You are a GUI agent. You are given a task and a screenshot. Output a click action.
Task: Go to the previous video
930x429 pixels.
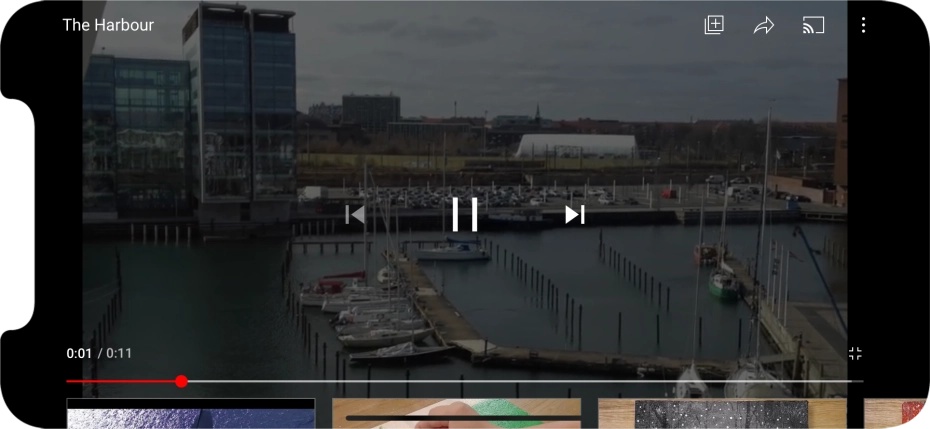pos(355,214)
